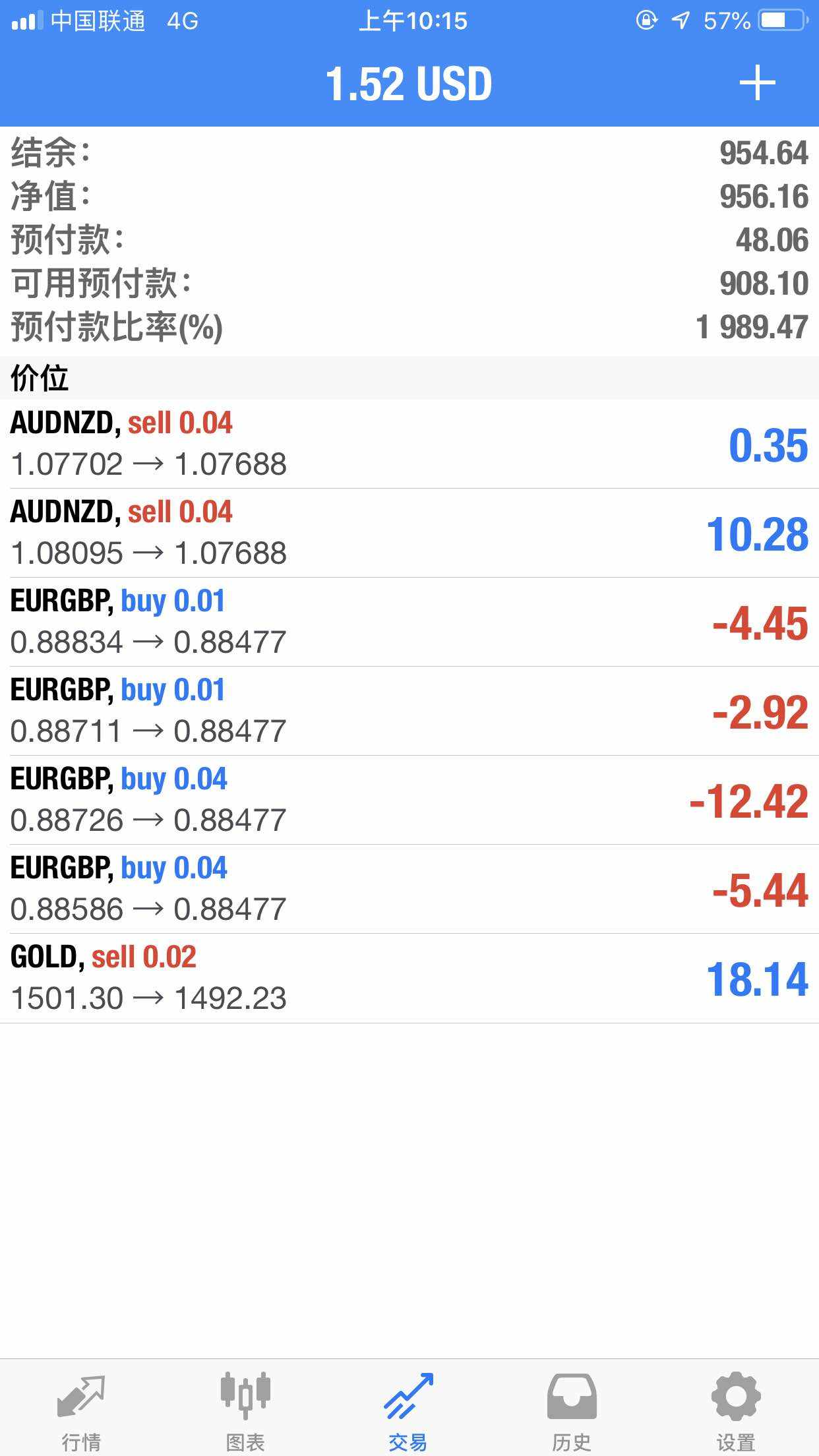Open the GOLD sell 0.02 position

pyautogui.click(x=409, y=978)
